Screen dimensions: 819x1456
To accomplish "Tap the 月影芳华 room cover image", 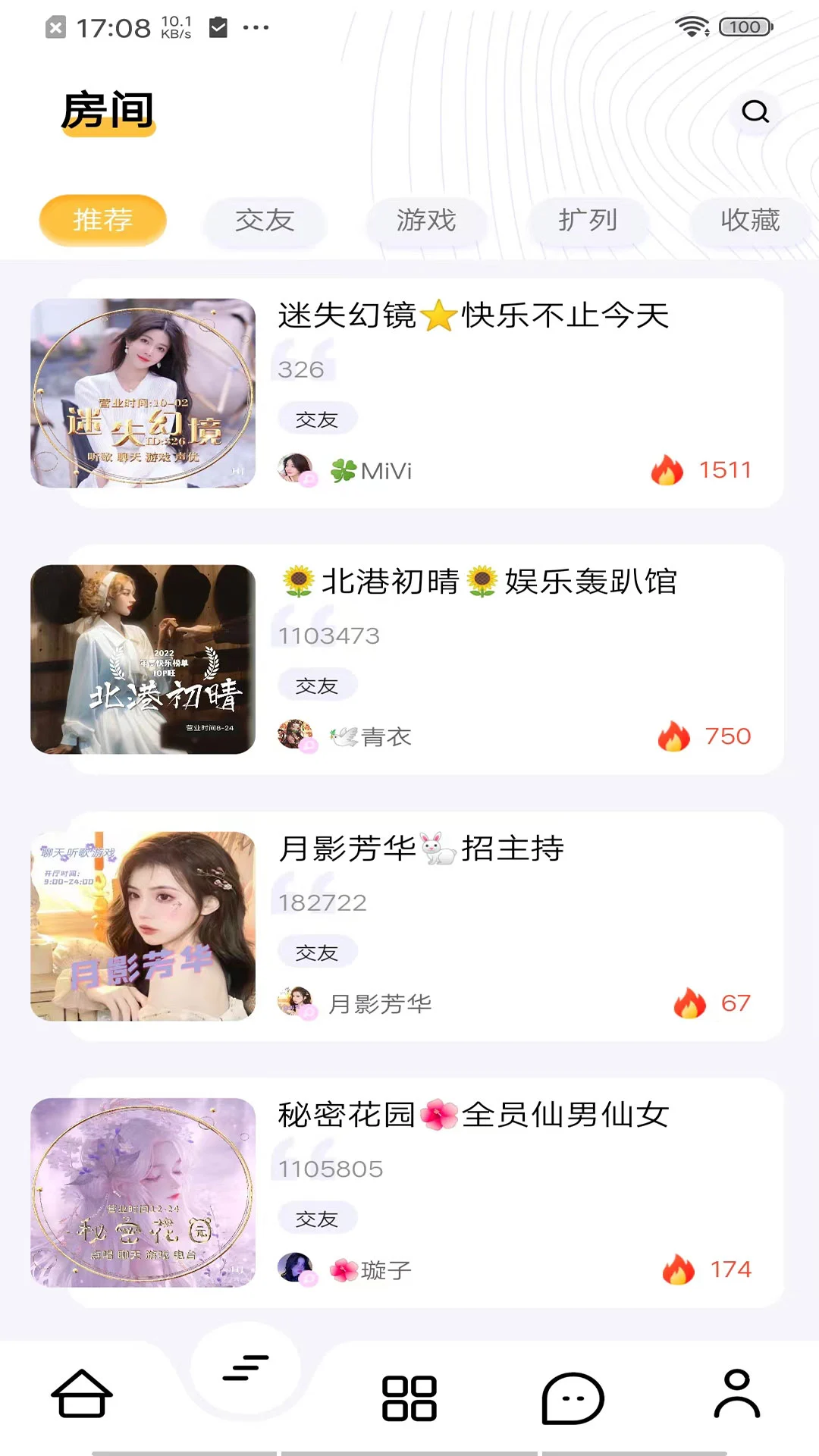I will 143,925.
